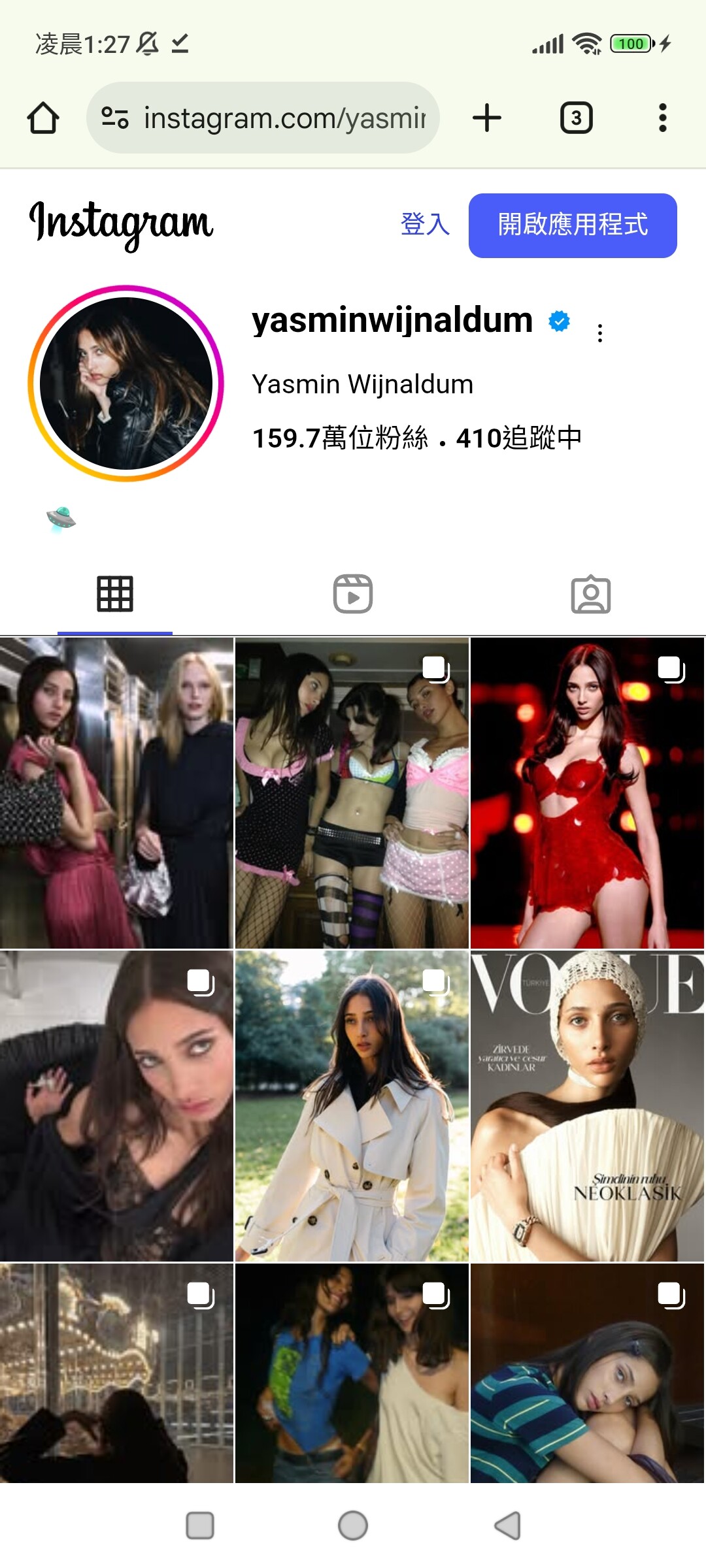Viewport: 706px width, 1568px height.
Task: Switch to the Reels tab
Action: coord(353,595)
